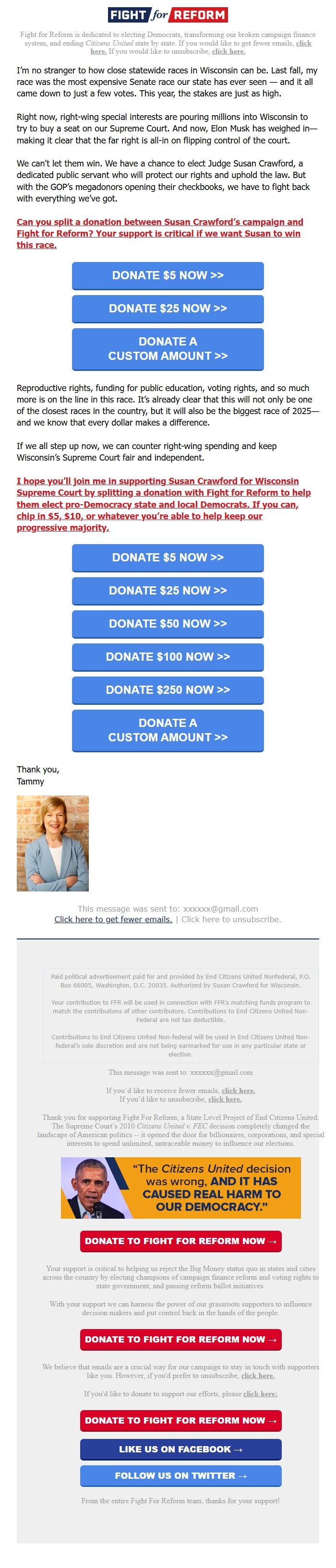Select the Donate $250 Now button

(x=168, y=689)
